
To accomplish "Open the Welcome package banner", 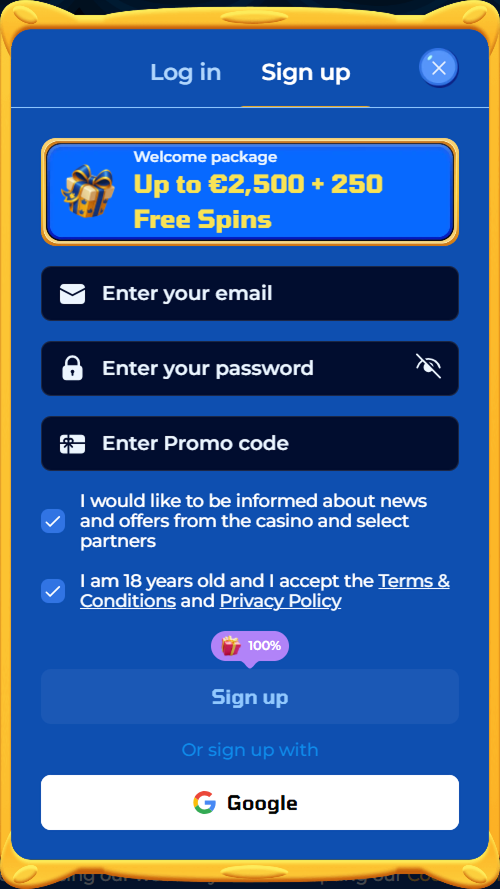I will (x=250, y=192).
